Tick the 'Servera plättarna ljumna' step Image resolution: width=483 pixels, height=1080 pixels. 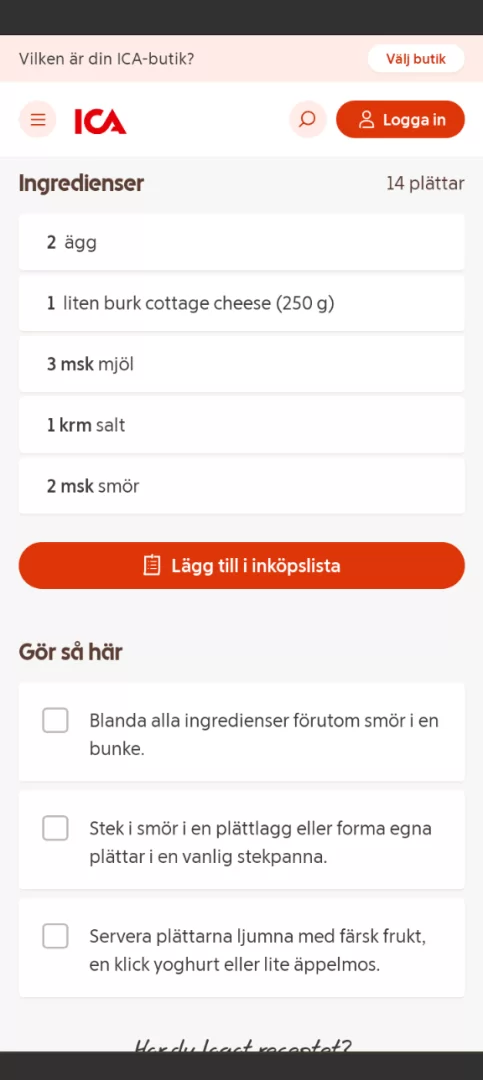55,936
